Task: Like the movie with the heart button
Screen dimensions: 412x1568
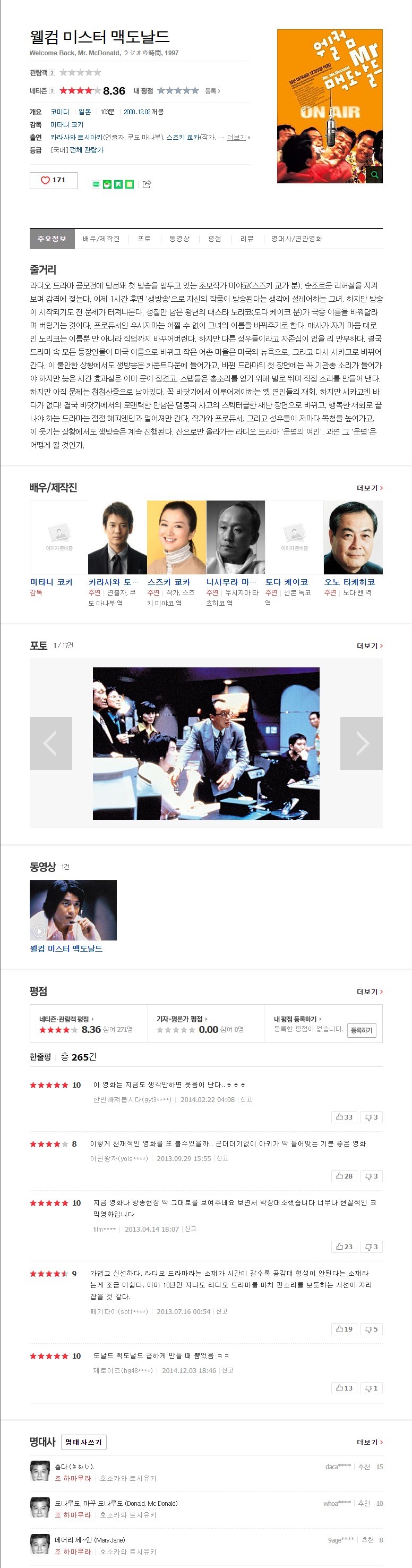Action: pos(53,180)
